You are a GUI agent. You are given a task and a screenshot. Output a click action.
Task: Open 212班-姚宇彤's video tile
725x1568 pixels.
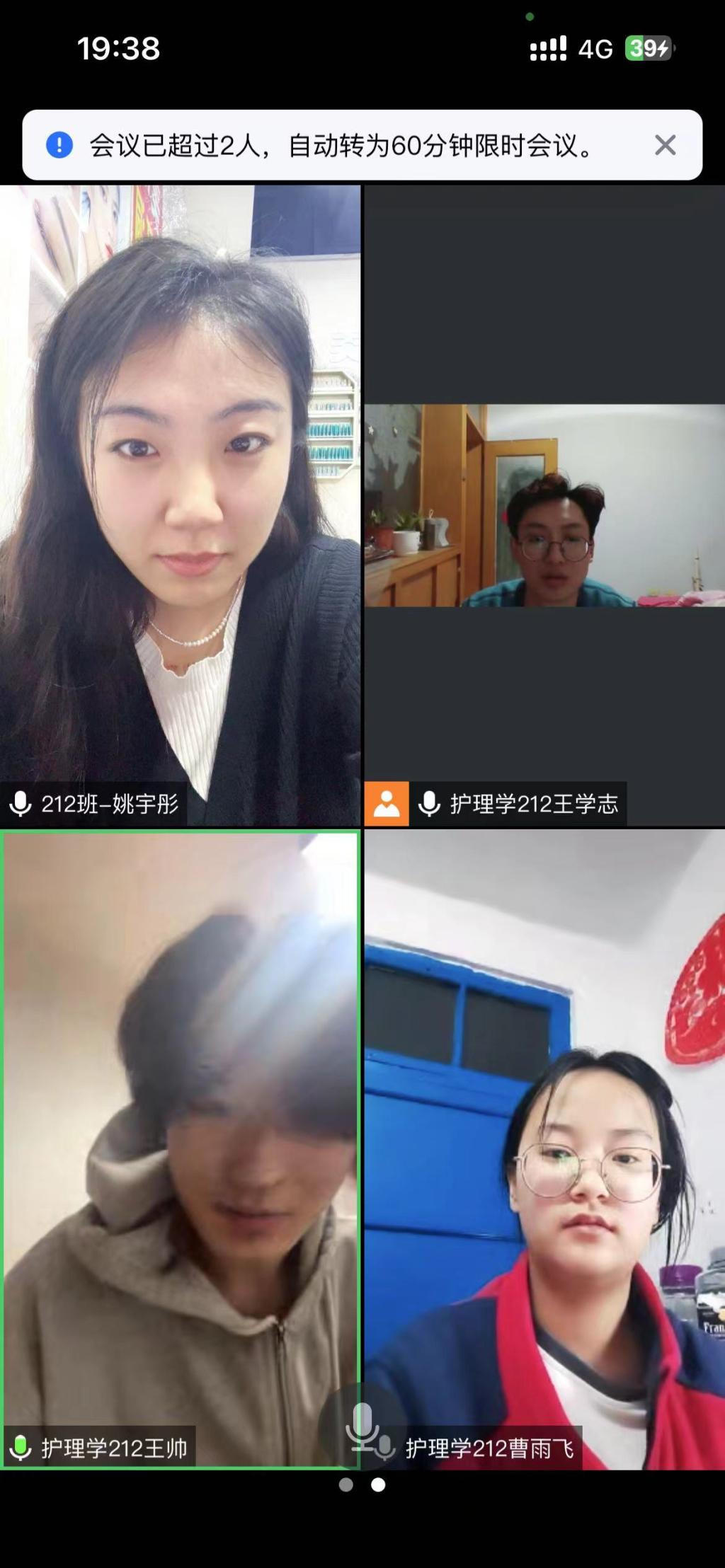pos(180,505)
